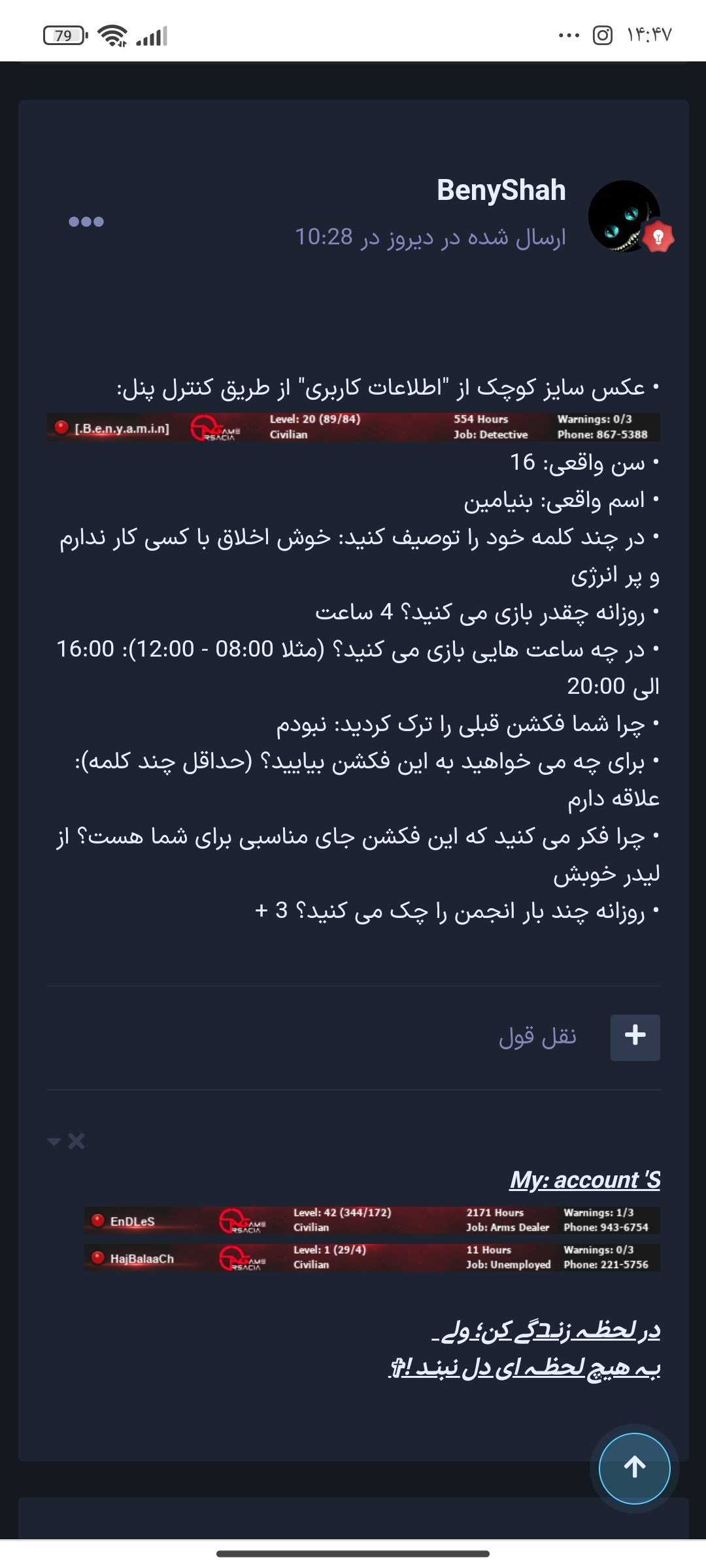Tap the plus multi-quote button

[x=635, y=1037]
